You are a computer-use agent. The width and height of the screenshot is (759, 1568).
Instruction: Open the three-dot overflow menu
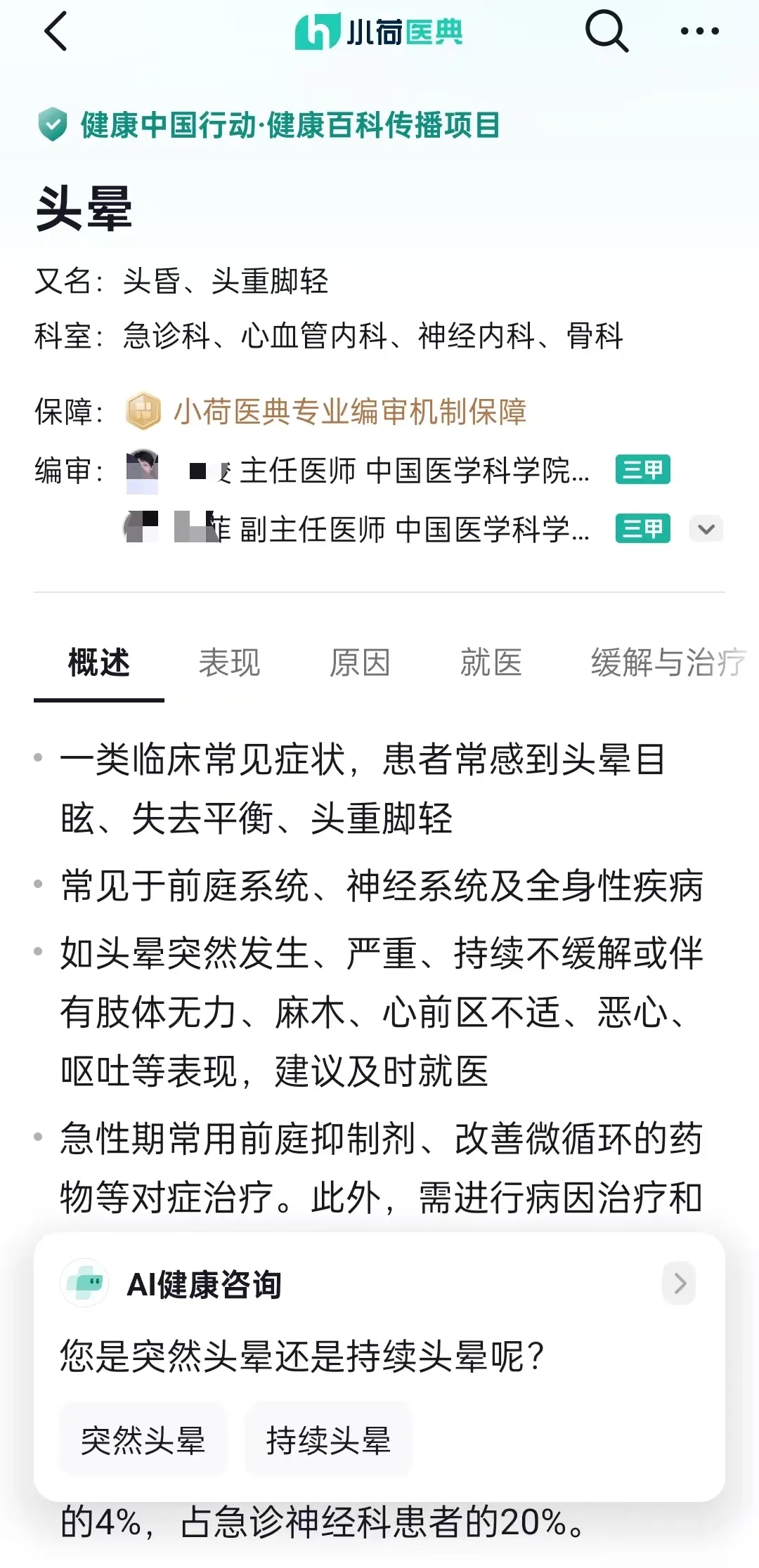point(699,32)
